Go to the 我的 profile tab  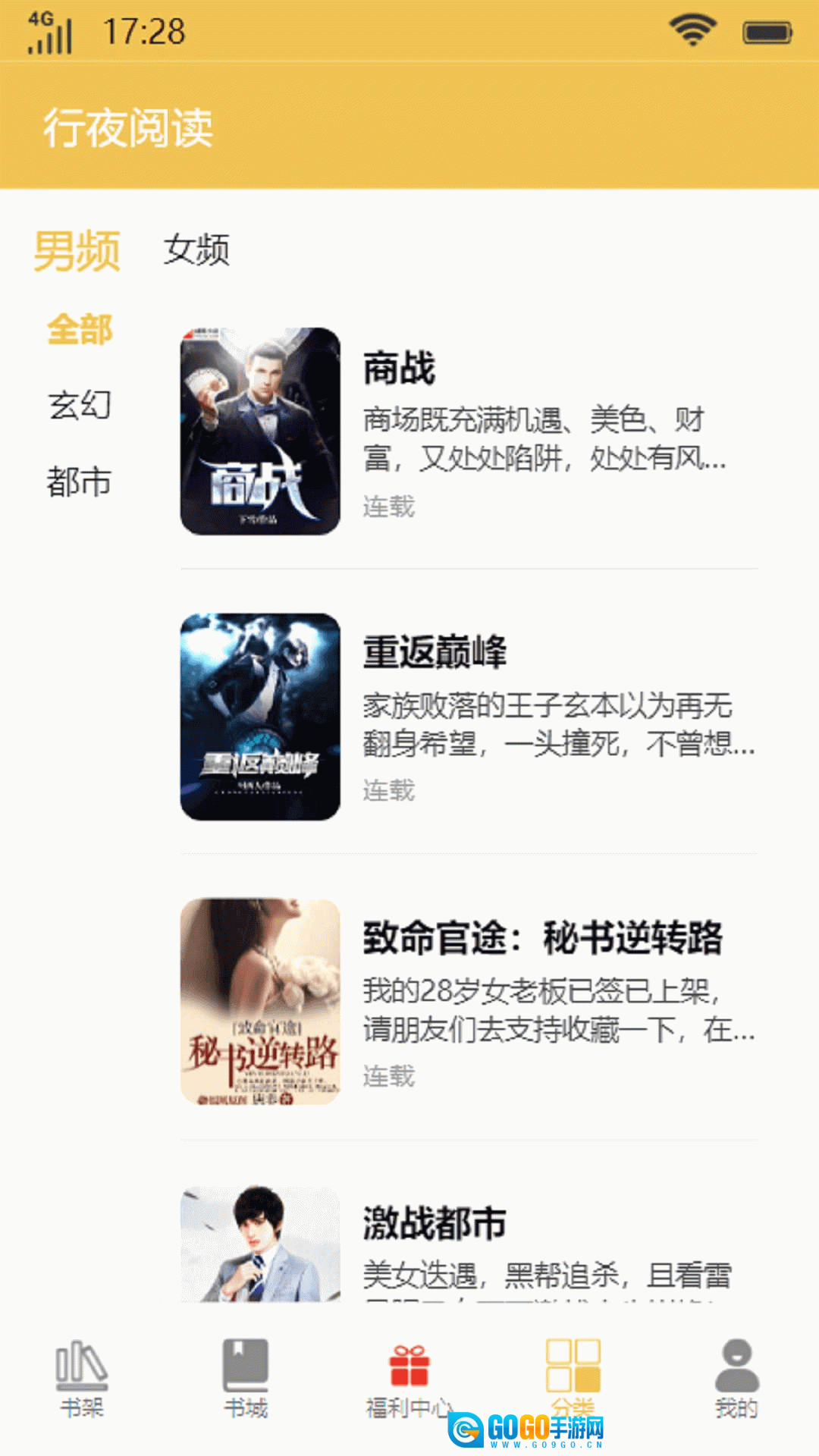(736, 1379)
